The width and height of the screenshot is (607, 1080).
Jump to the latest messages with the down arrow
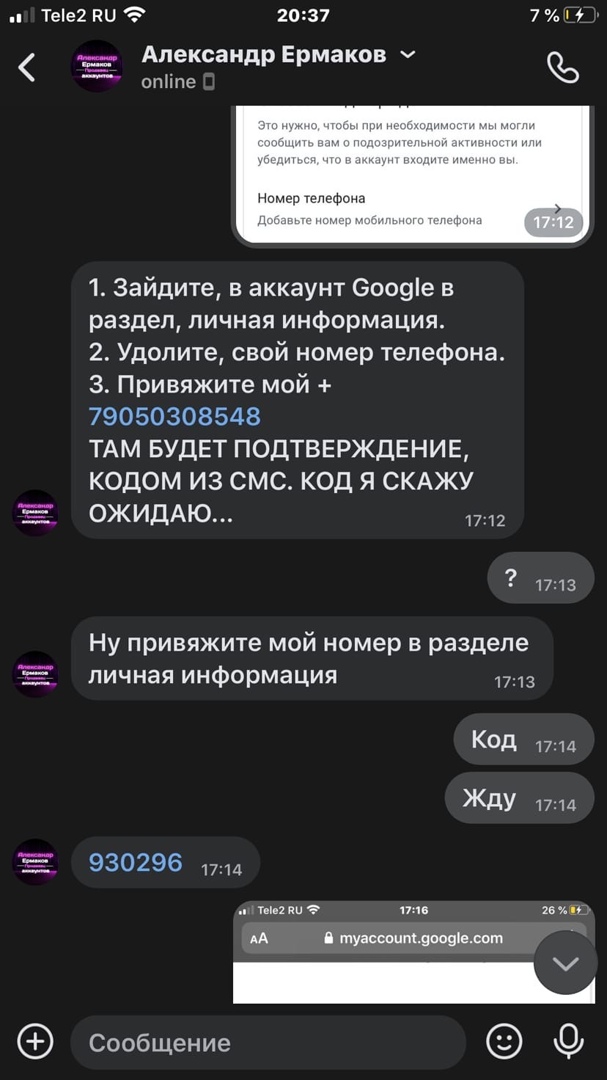(565, 964)
